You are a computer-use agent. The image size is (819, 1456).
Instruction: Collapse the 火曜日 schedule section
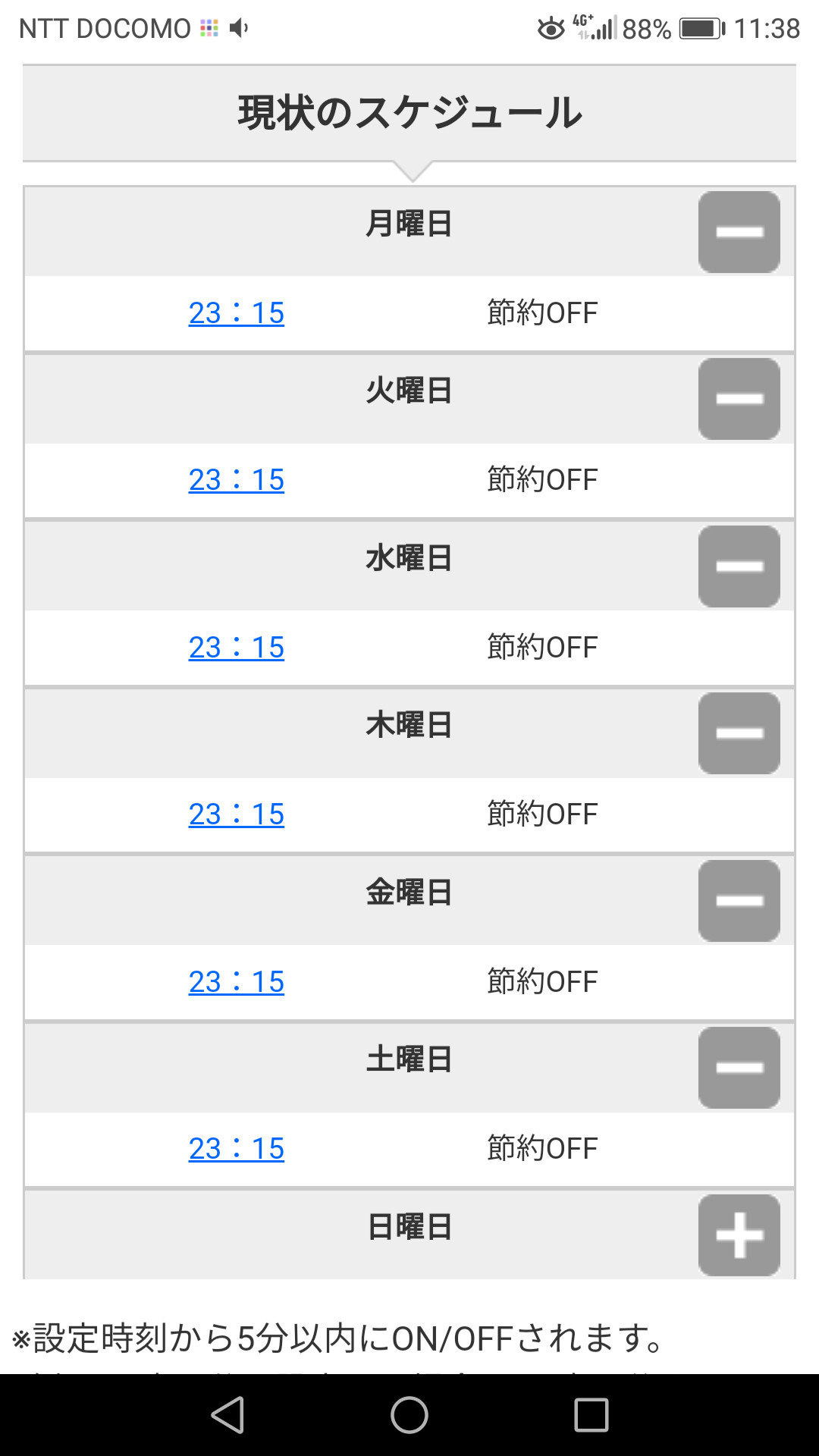tap(739, 399)
